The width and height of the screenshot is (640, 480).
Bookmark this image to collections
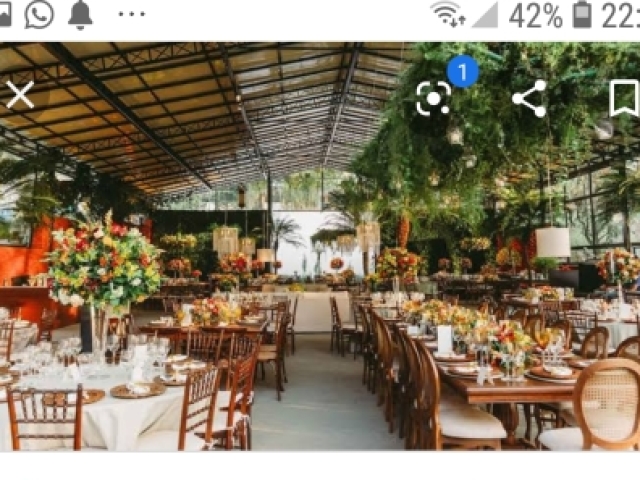tap(623, 98)
